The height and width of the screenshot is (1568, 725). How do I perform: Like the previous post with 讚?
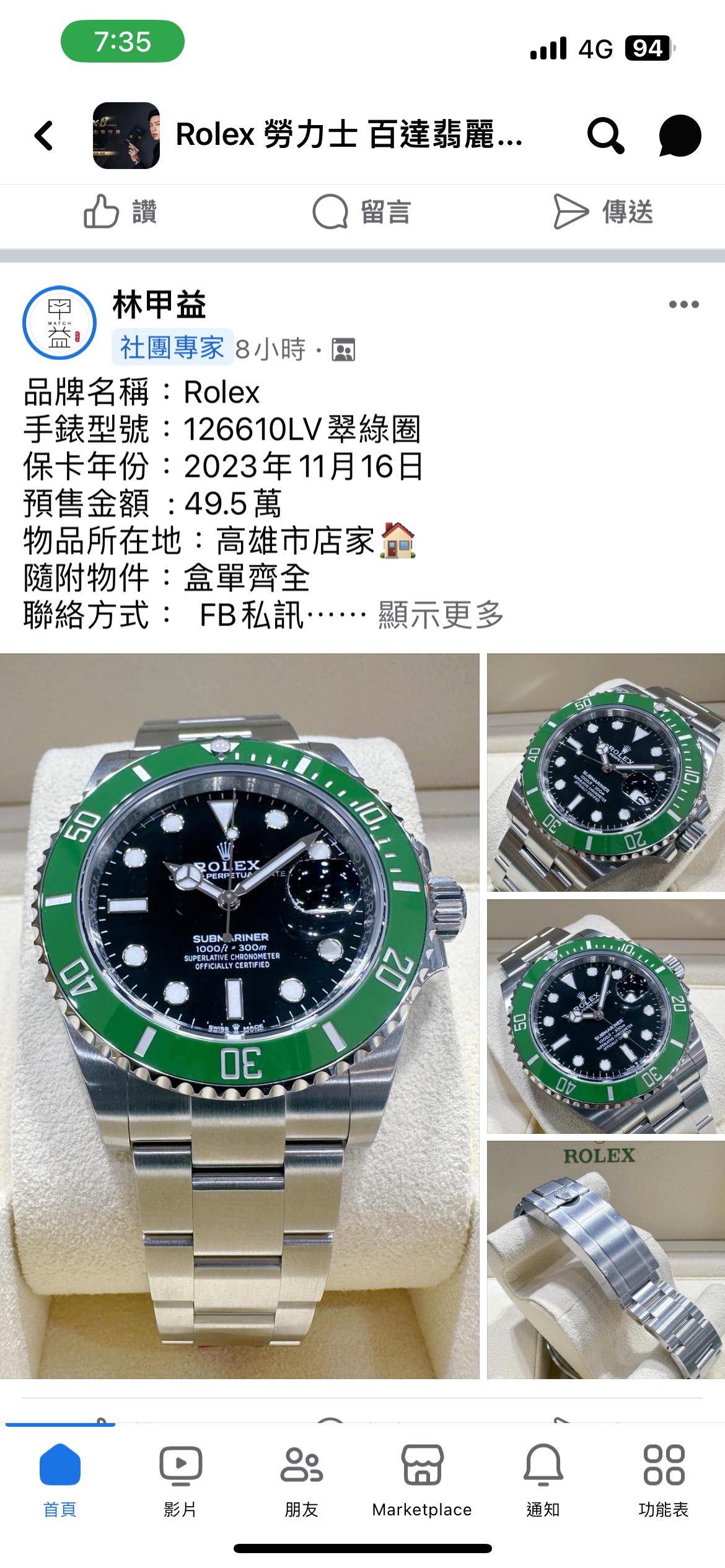click(x=120, y=212)
